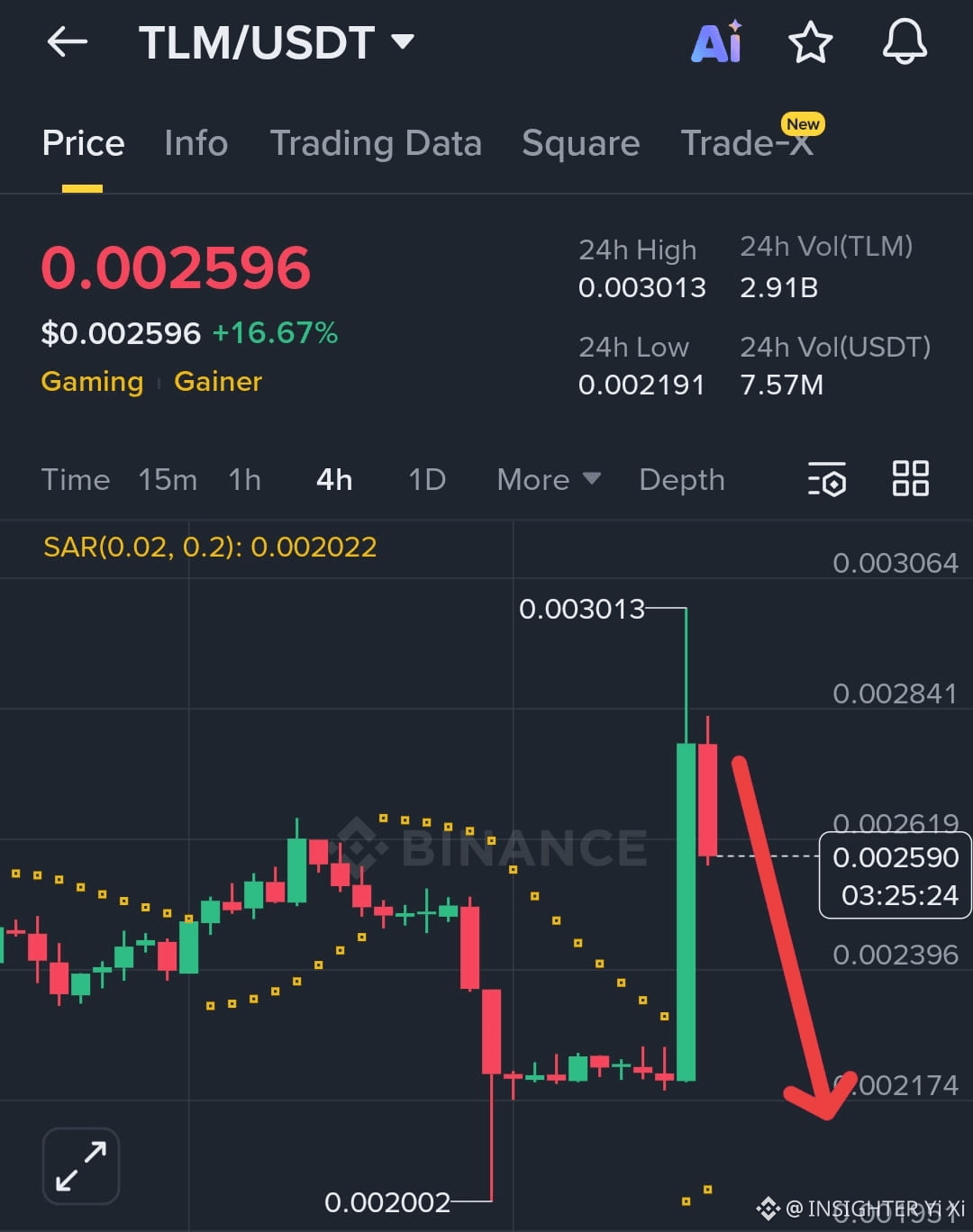Image resolution: width=973 pixels, height=1232 pixels.
Task: Select the Gaming category label
Action: (x=92, y=381)
